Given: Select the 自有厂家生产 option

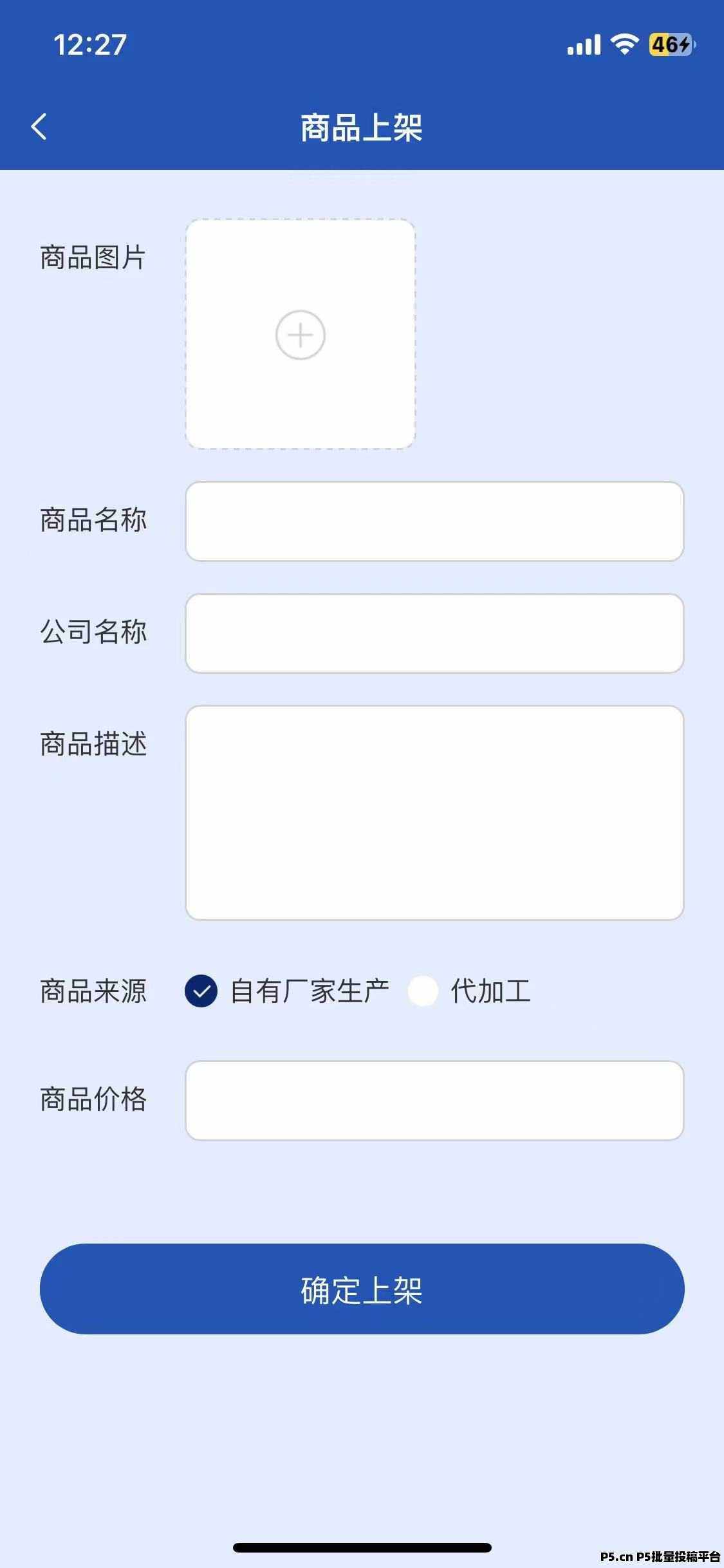Looking at the screenshot, I should (x=201, y=991).
